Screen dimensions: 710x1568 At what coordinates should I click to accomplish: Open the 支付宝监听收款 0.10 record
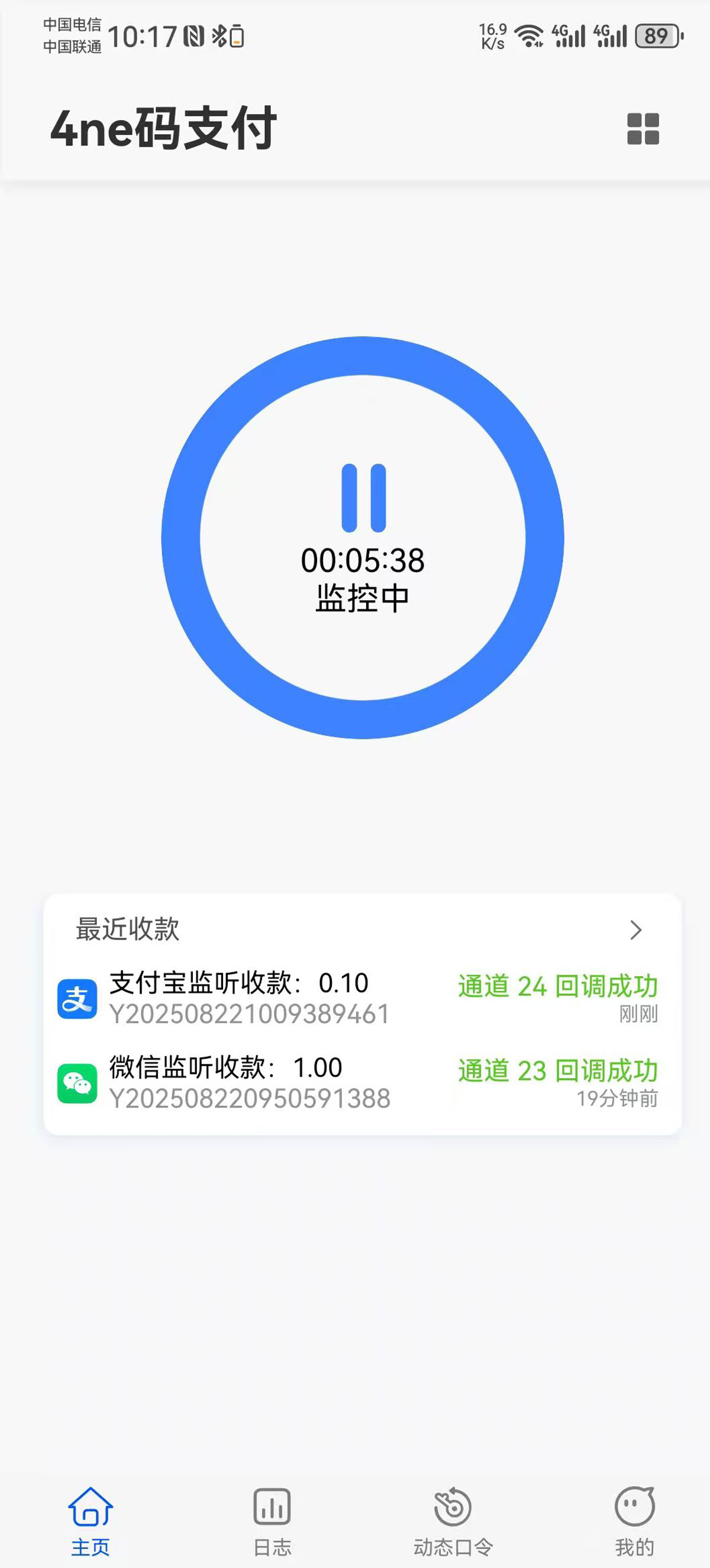363,998
